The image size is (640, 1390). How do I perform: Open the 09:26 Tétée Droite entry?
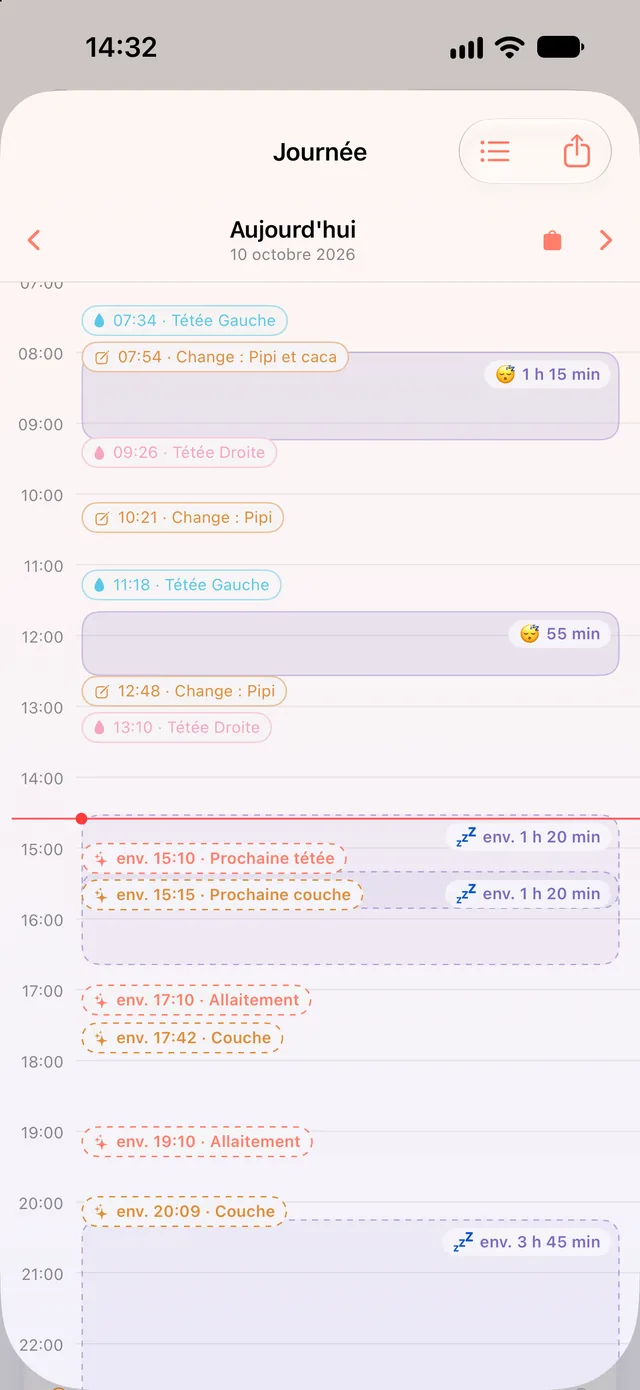coord(179,453)
